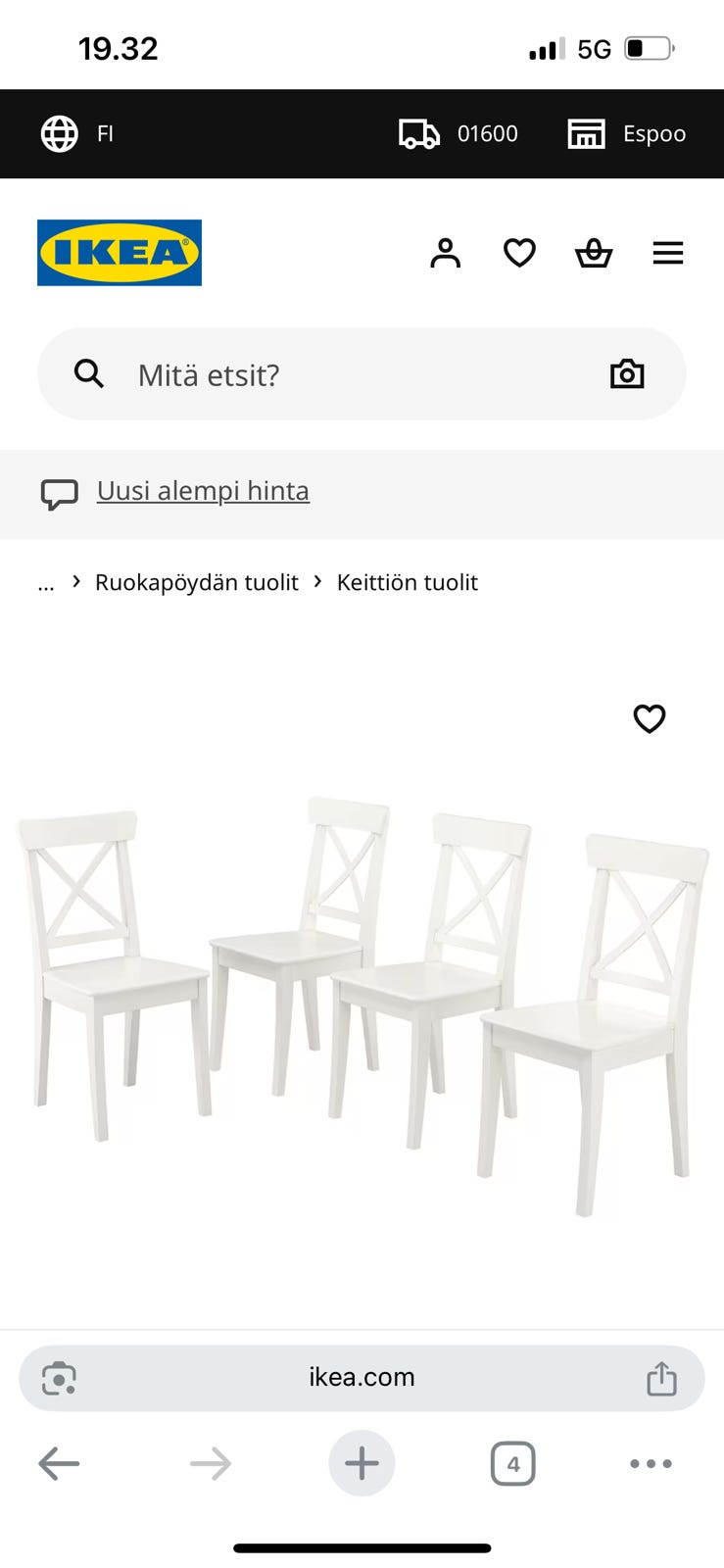Navigate to Ruokapöydän tuolit breadcrumb
Viewport: 724px width, 1568px height.
(196, 582)
